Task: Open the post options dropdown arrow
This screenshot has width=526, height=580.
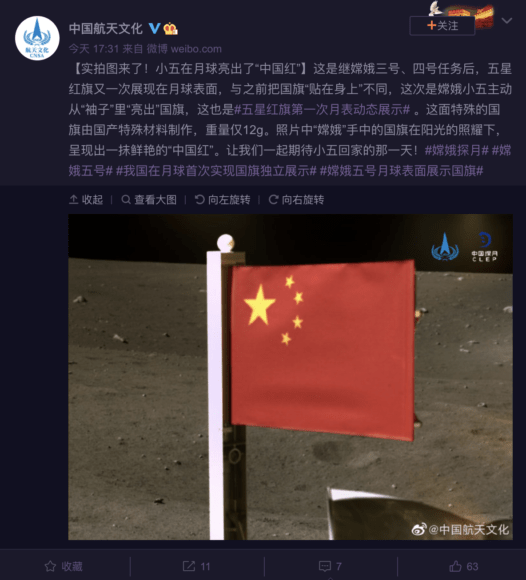Action: pyautogui.click(x=507, y=21)
